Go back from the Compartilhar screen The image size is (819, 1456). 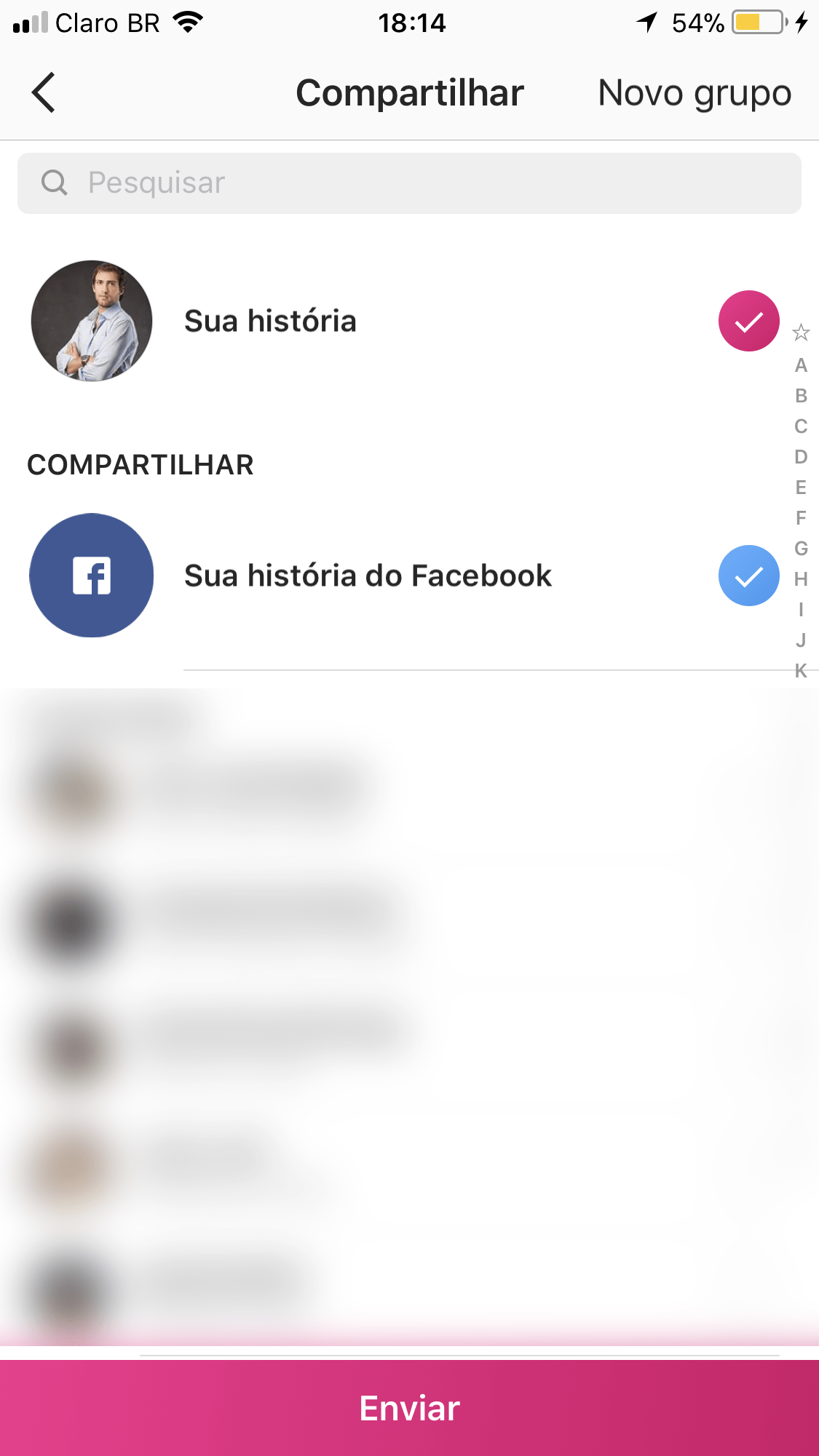[x=44, y=93]
